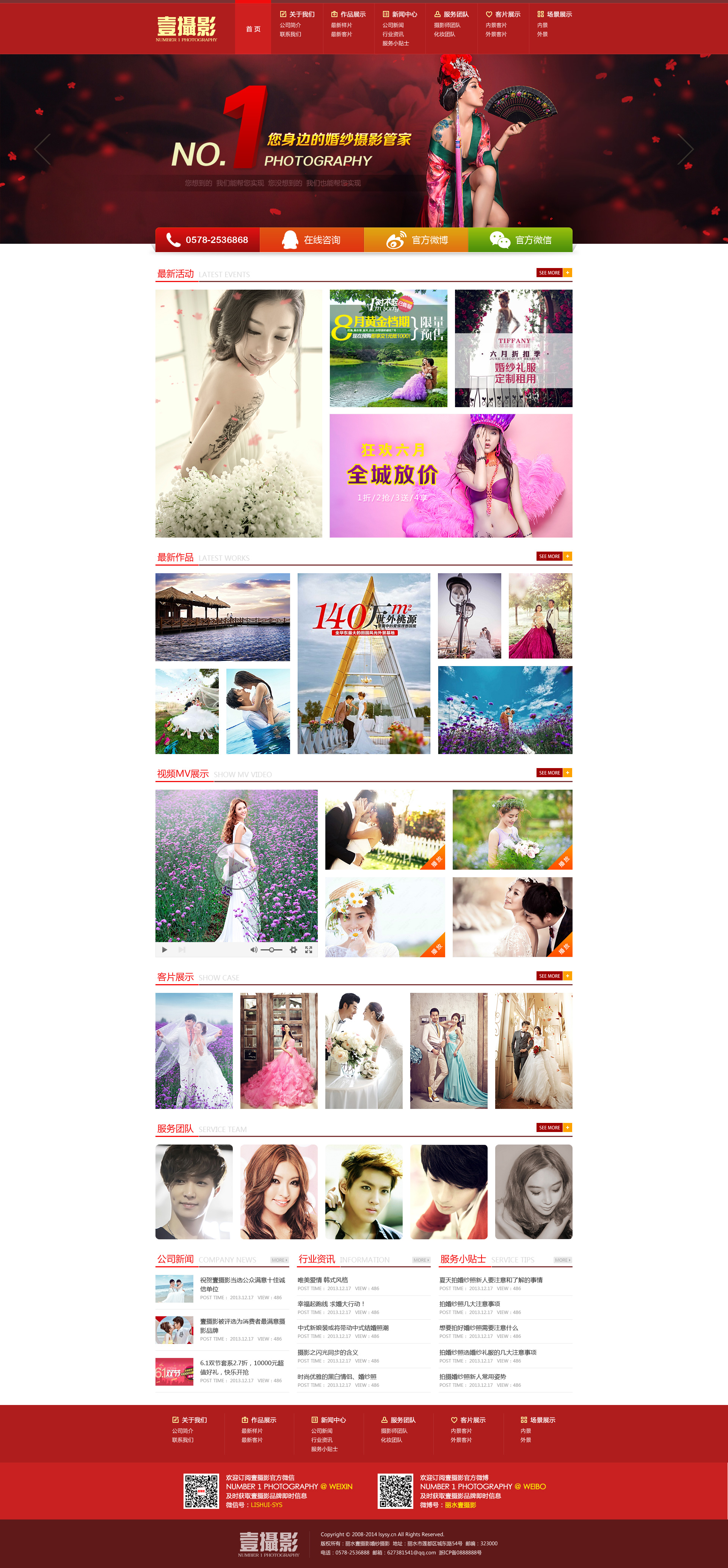728x1568 pixels.
Task: Open the 官方微信 button
Action: pos(521,240)
